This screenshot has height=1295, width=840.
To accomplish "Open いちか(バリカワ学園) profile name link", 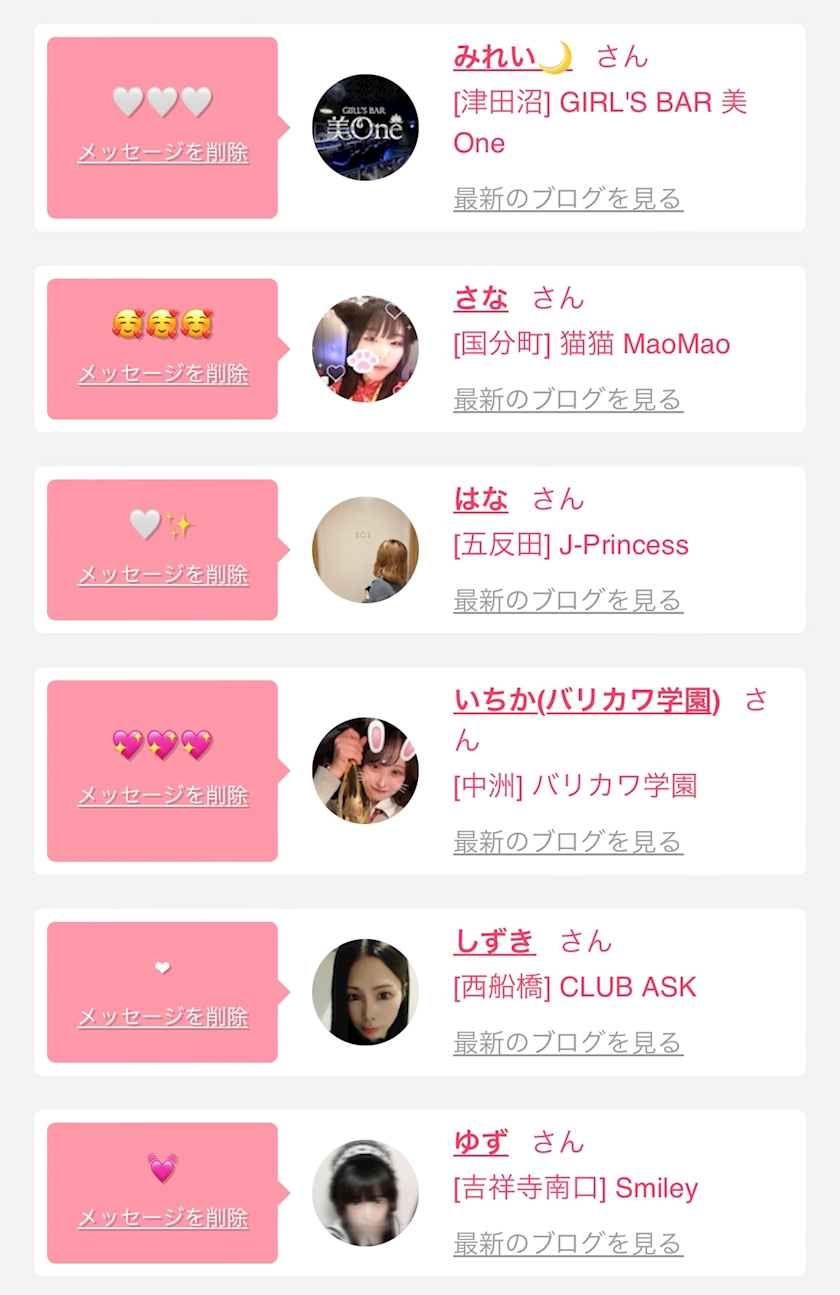I will point(586,701).
